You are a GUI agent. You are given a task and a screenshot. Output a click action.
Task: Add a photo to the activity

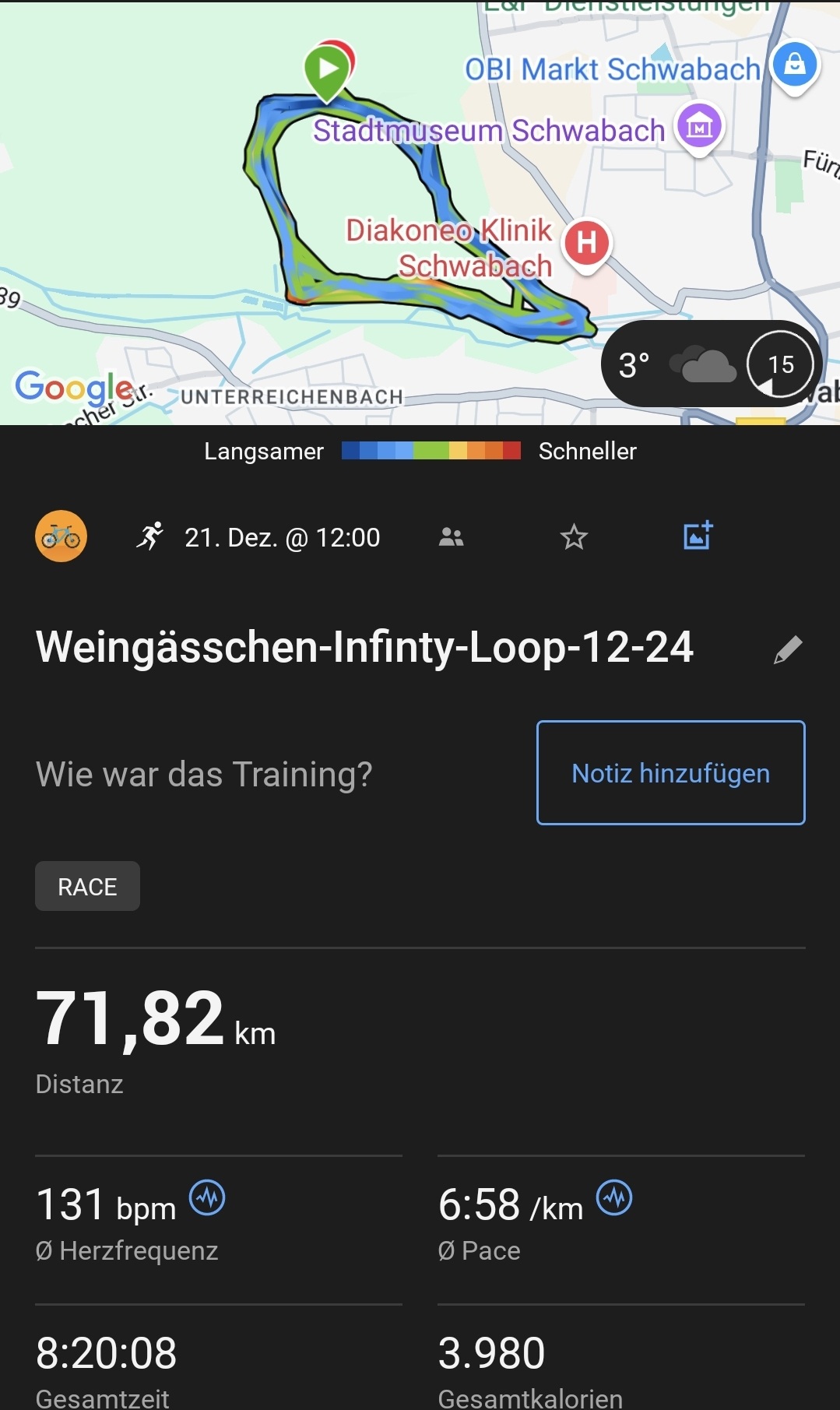pyautogui.click(x=698, y=536)
